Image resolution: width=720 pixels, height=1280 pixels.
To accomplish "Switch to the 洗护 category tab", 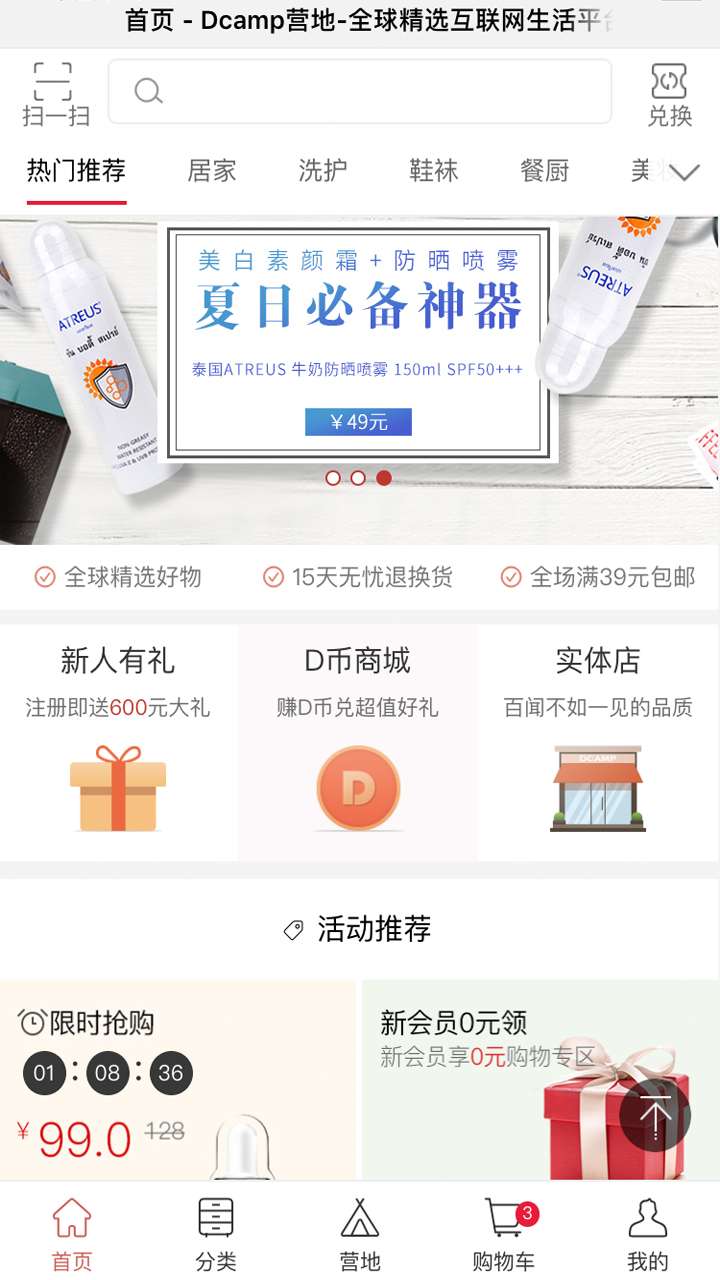I will coord(322,171).
